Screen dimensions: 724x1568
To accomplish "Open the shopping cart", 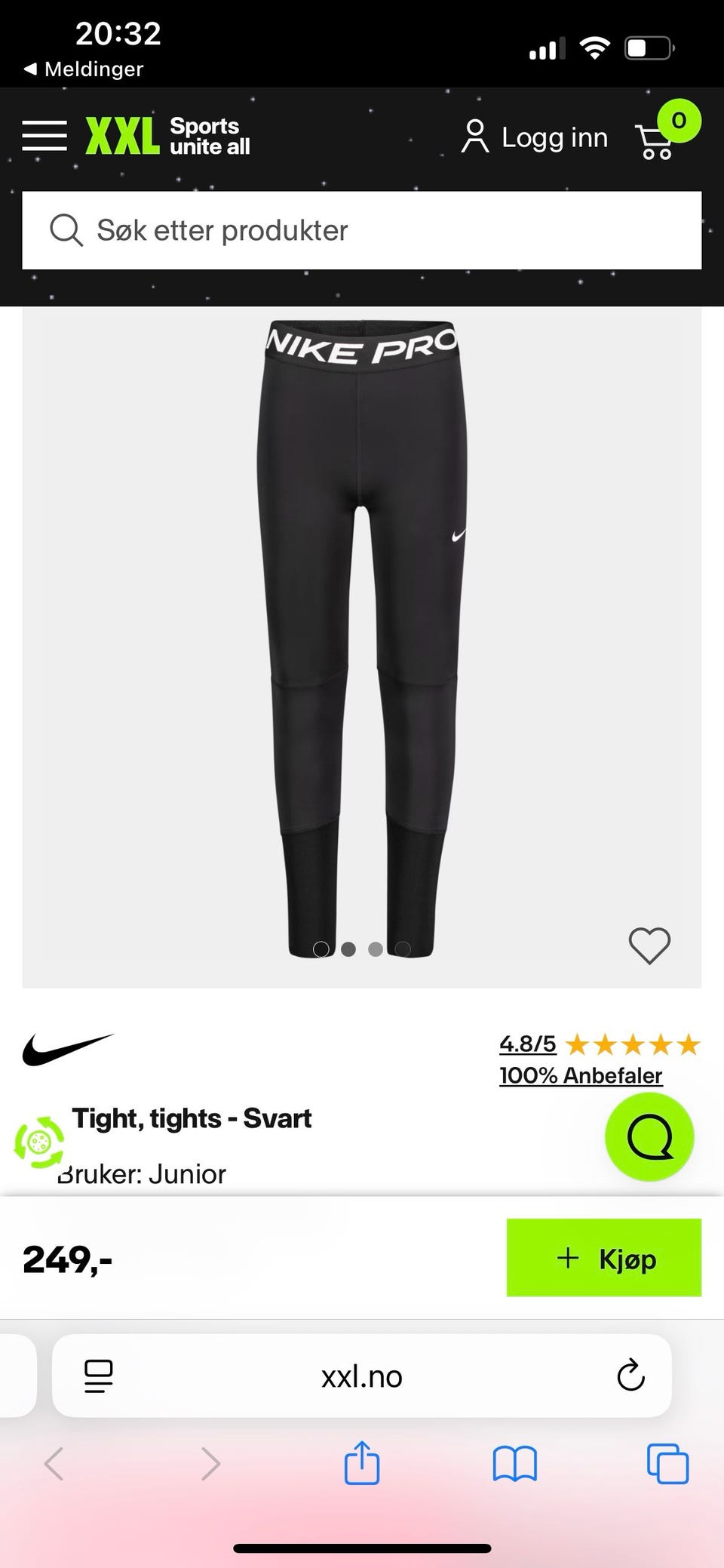I will 658,140.
